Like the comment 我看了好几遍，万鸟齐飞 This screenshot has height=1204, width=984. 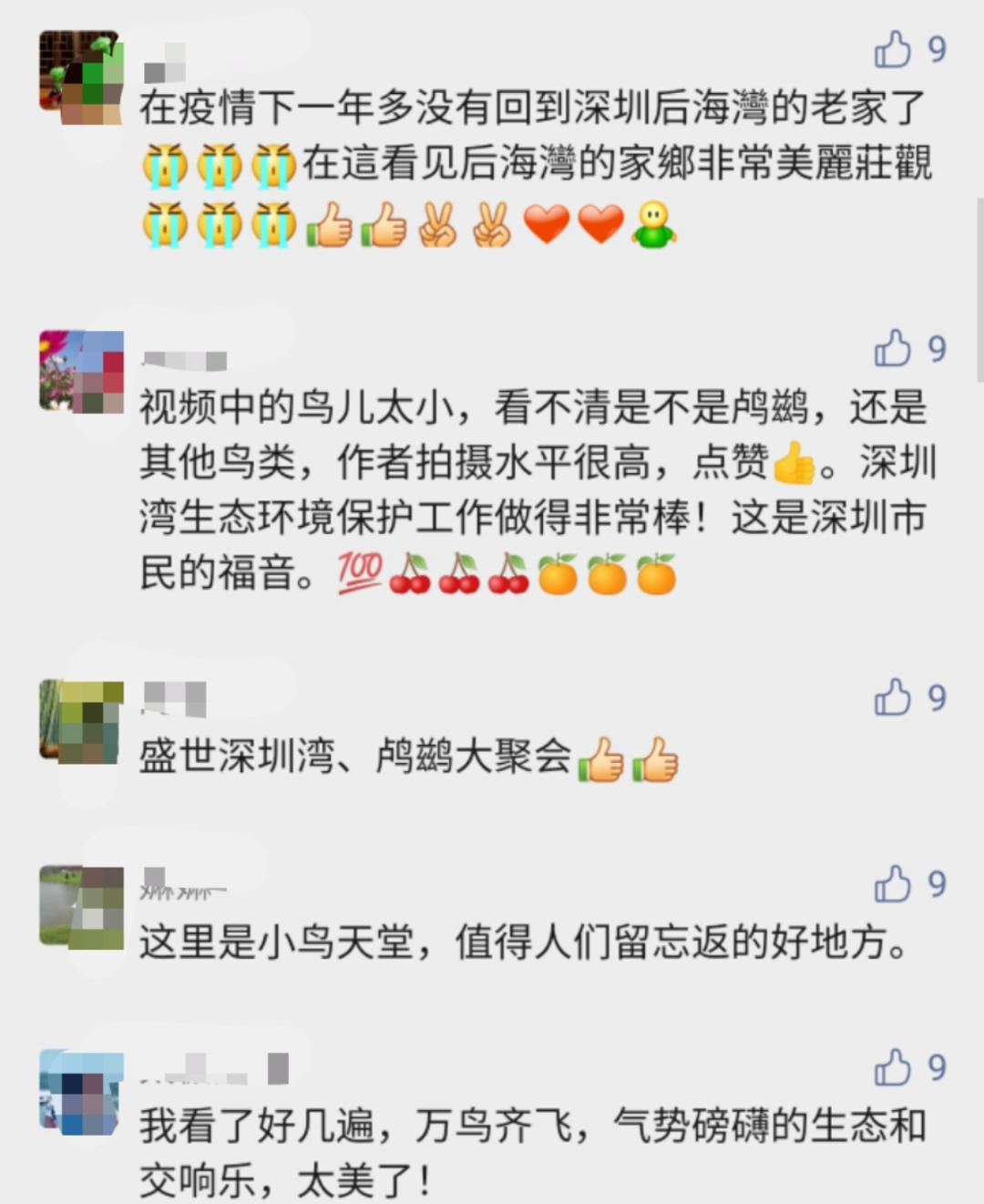pyautogui.click(x=893, y=1067)
